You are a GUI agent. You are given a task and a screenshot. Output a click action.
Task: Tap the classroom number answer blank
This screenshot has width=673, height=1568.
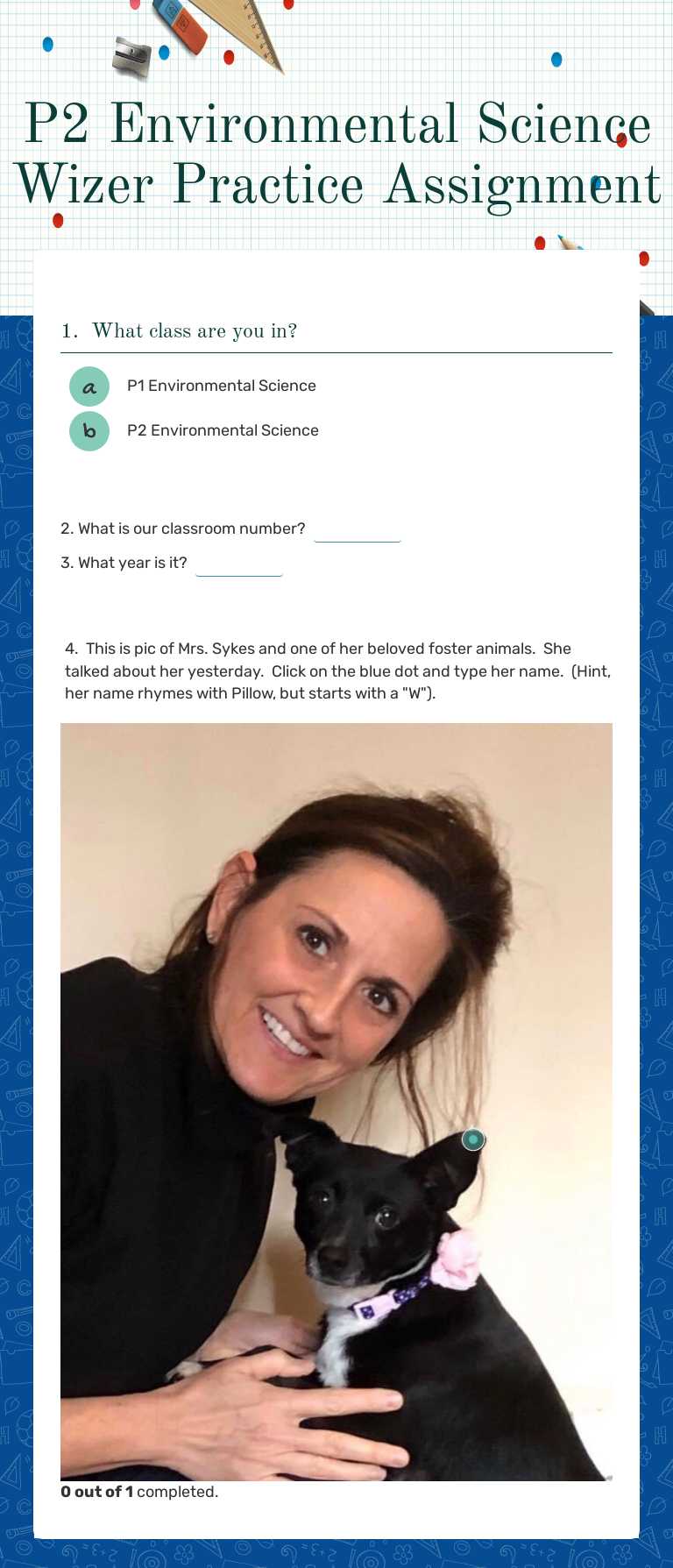pyautogui.click(x=357, y=529)
